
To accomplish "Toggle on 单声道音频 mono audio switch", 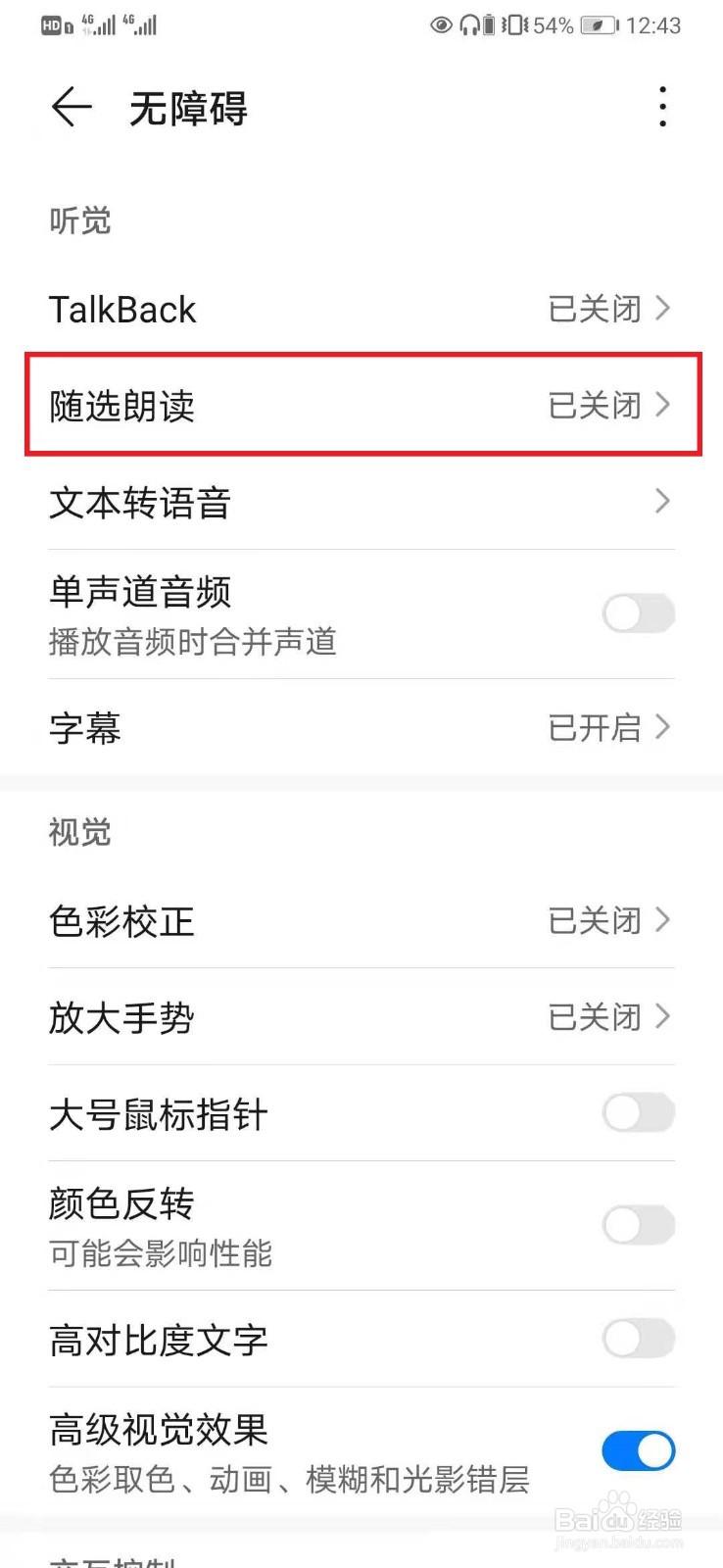I will coord(638,613).
